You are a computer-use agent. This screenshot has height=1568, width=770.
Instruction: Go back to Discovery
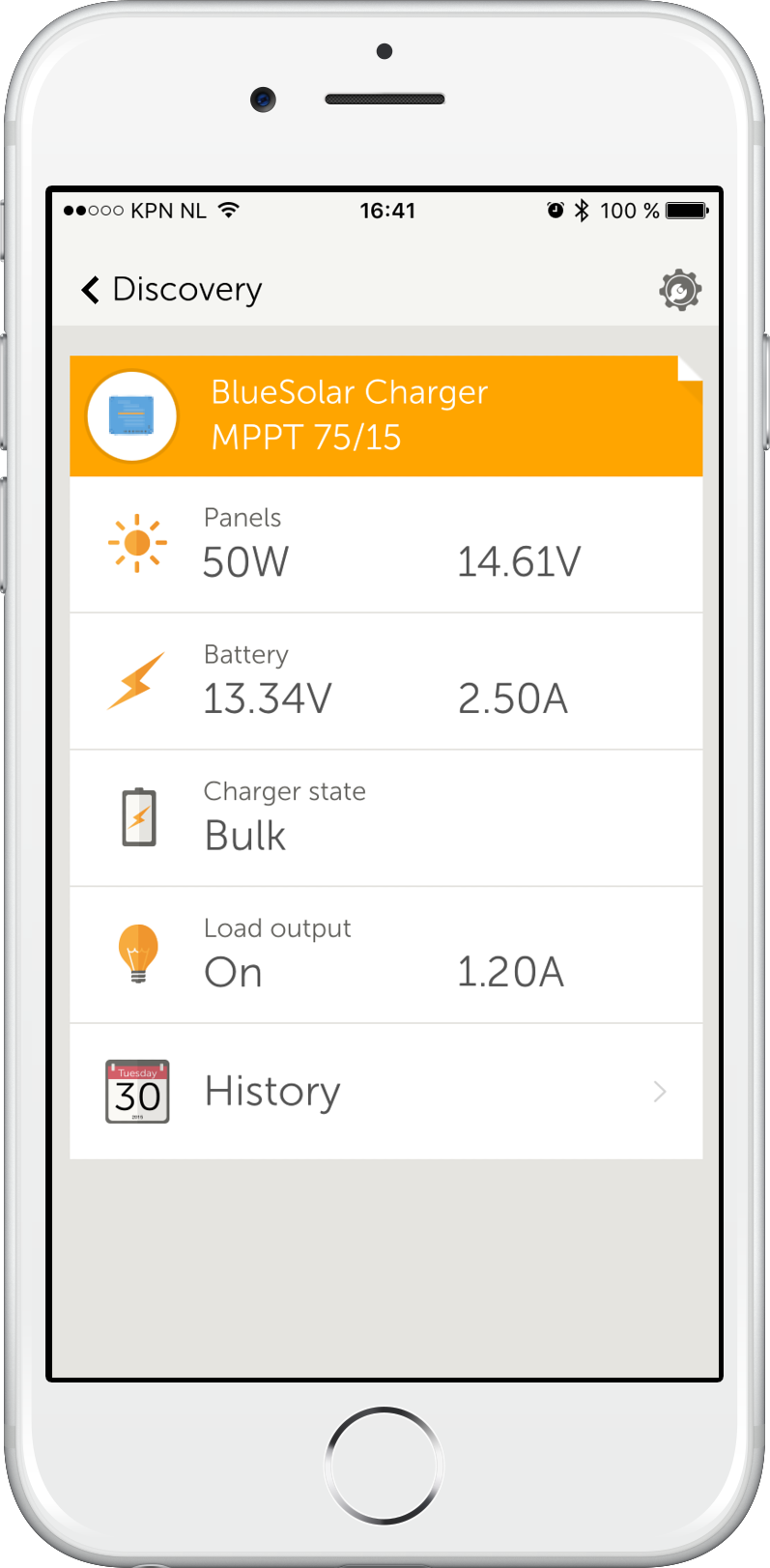171,290
